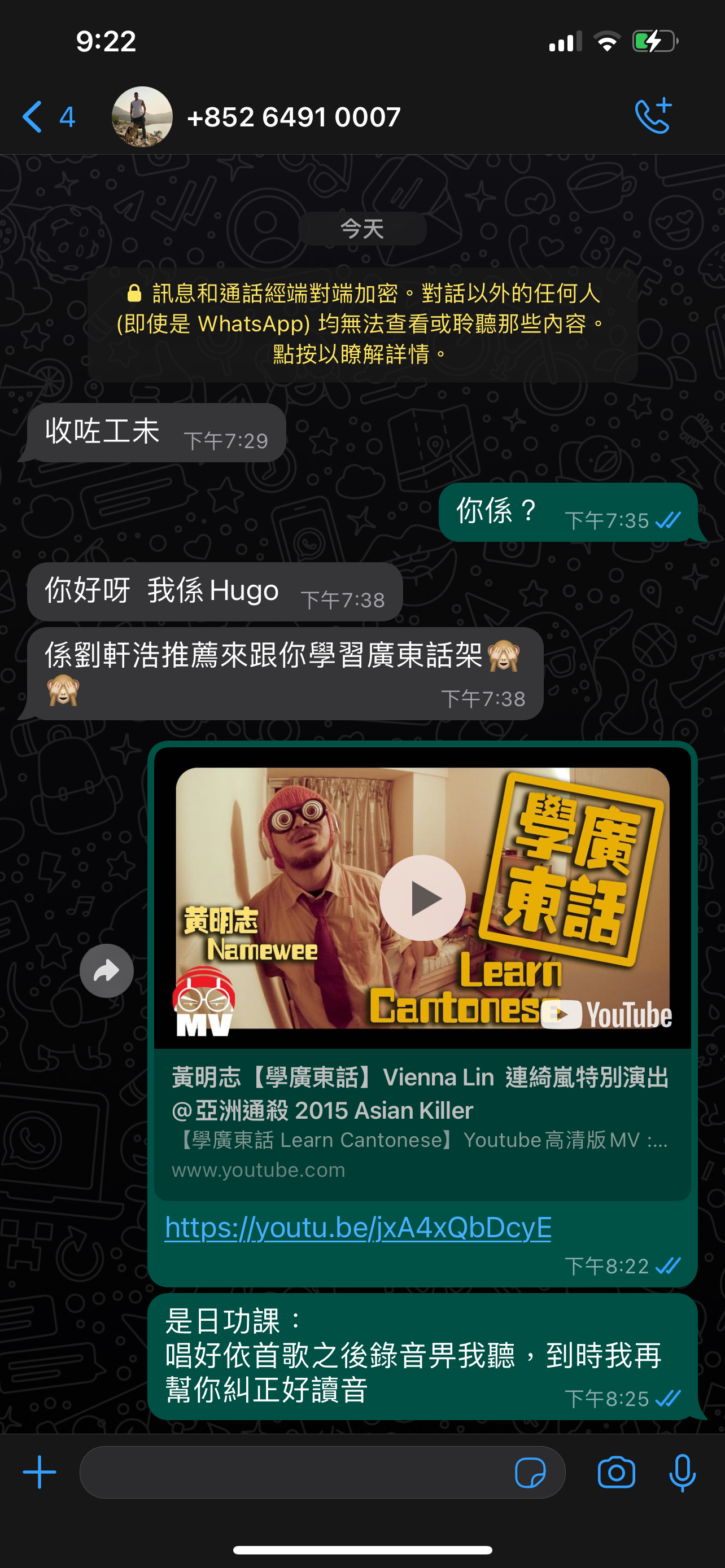Play the Namewee Learn Cantonese video
The width and height of the screenshot is (725, 1568).
[x=422, y=898]
